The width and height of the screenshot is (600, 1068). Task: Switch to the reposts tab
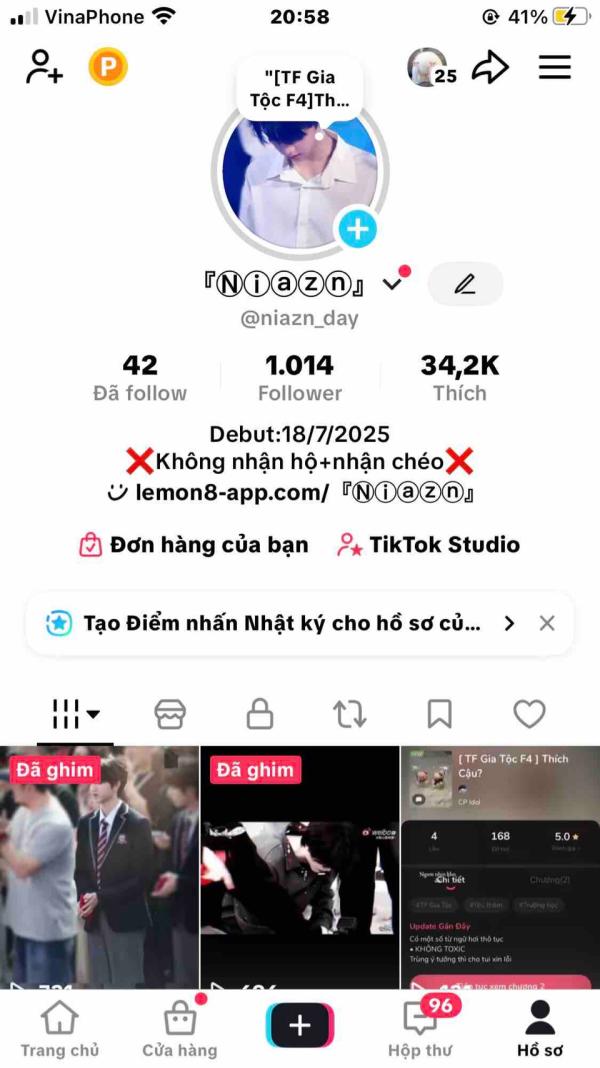tap(349, 713)
